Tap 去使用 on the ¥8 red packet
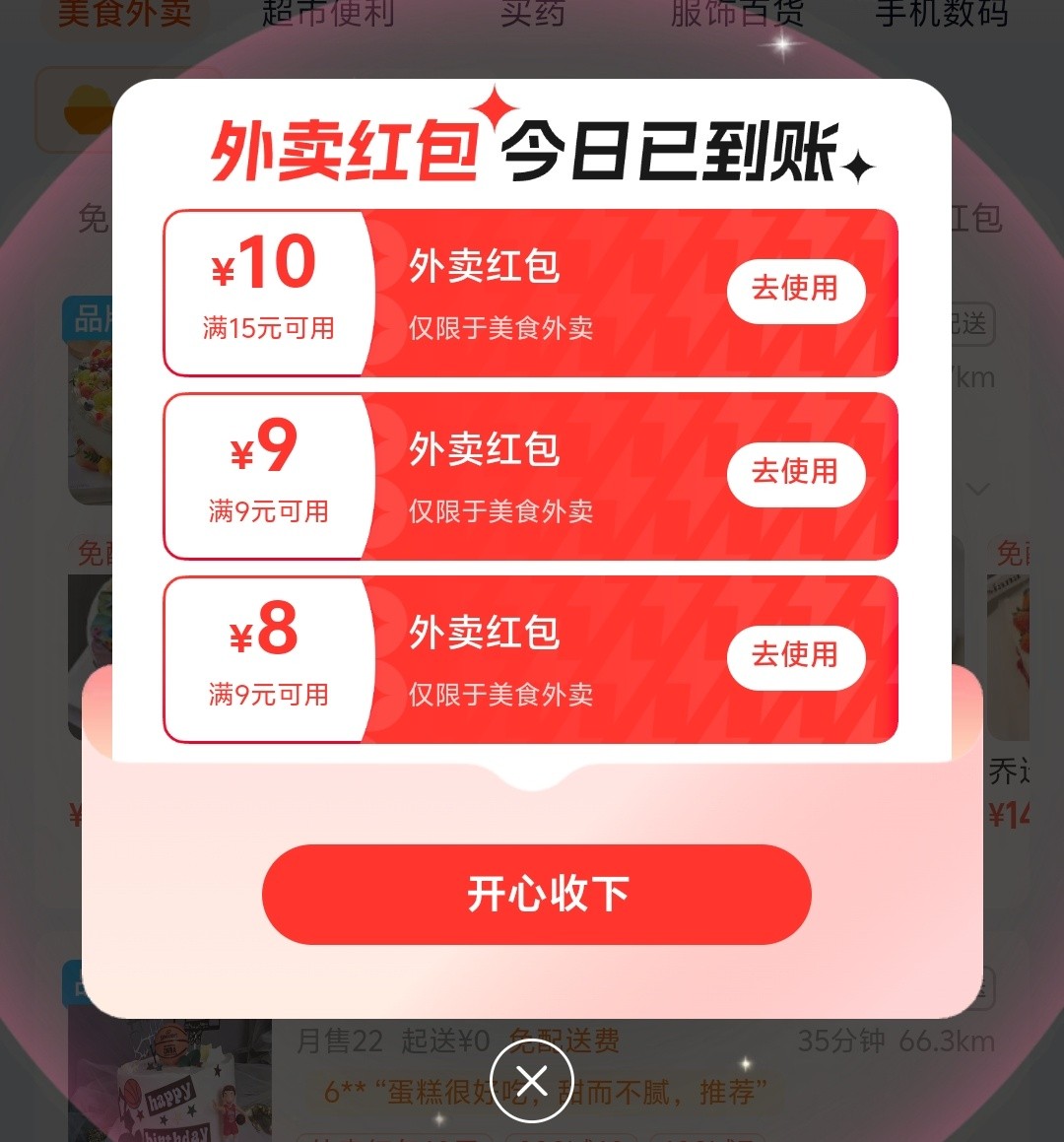The height and width of the screenshot is (1142, 1064). tap(795, 656)
